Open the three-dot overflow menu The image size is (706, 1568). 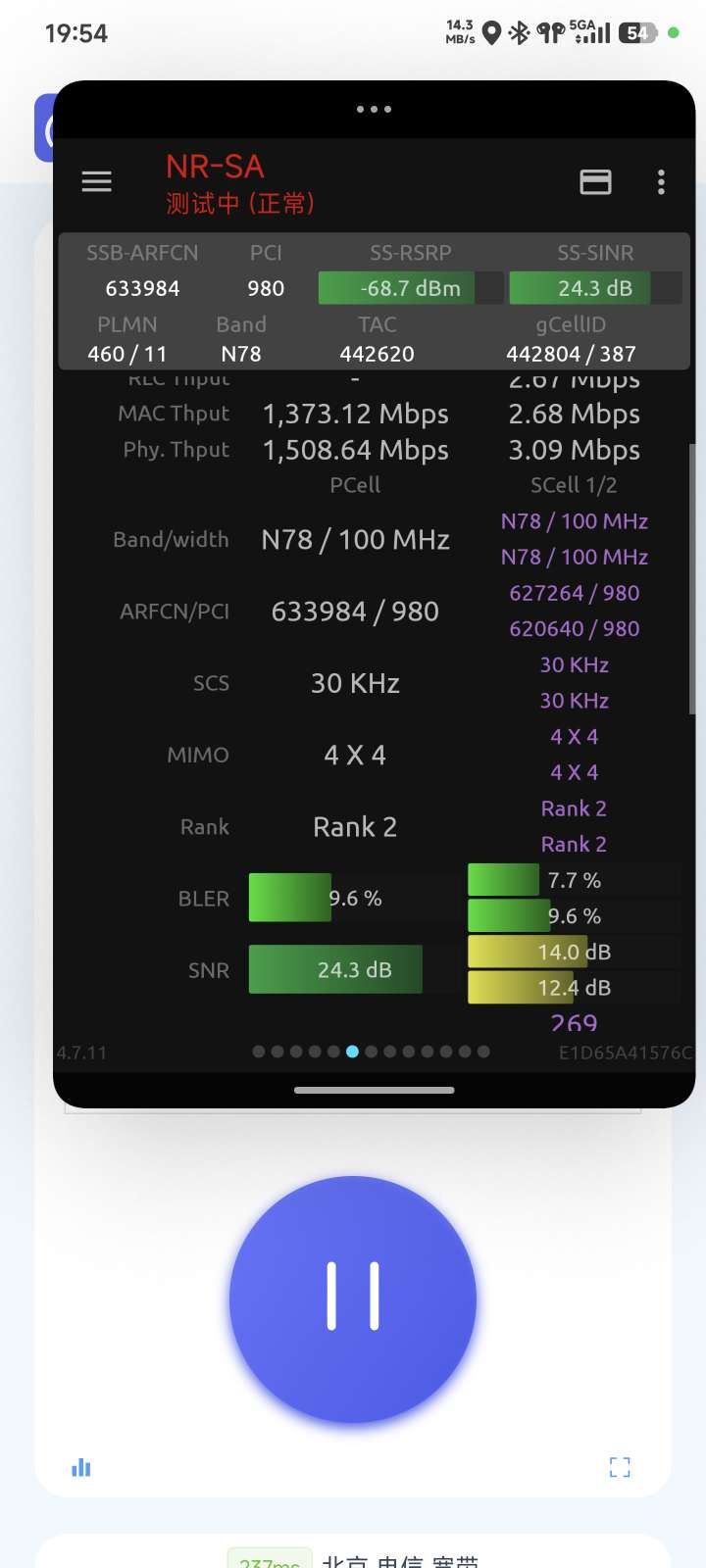tap(661, 182)
